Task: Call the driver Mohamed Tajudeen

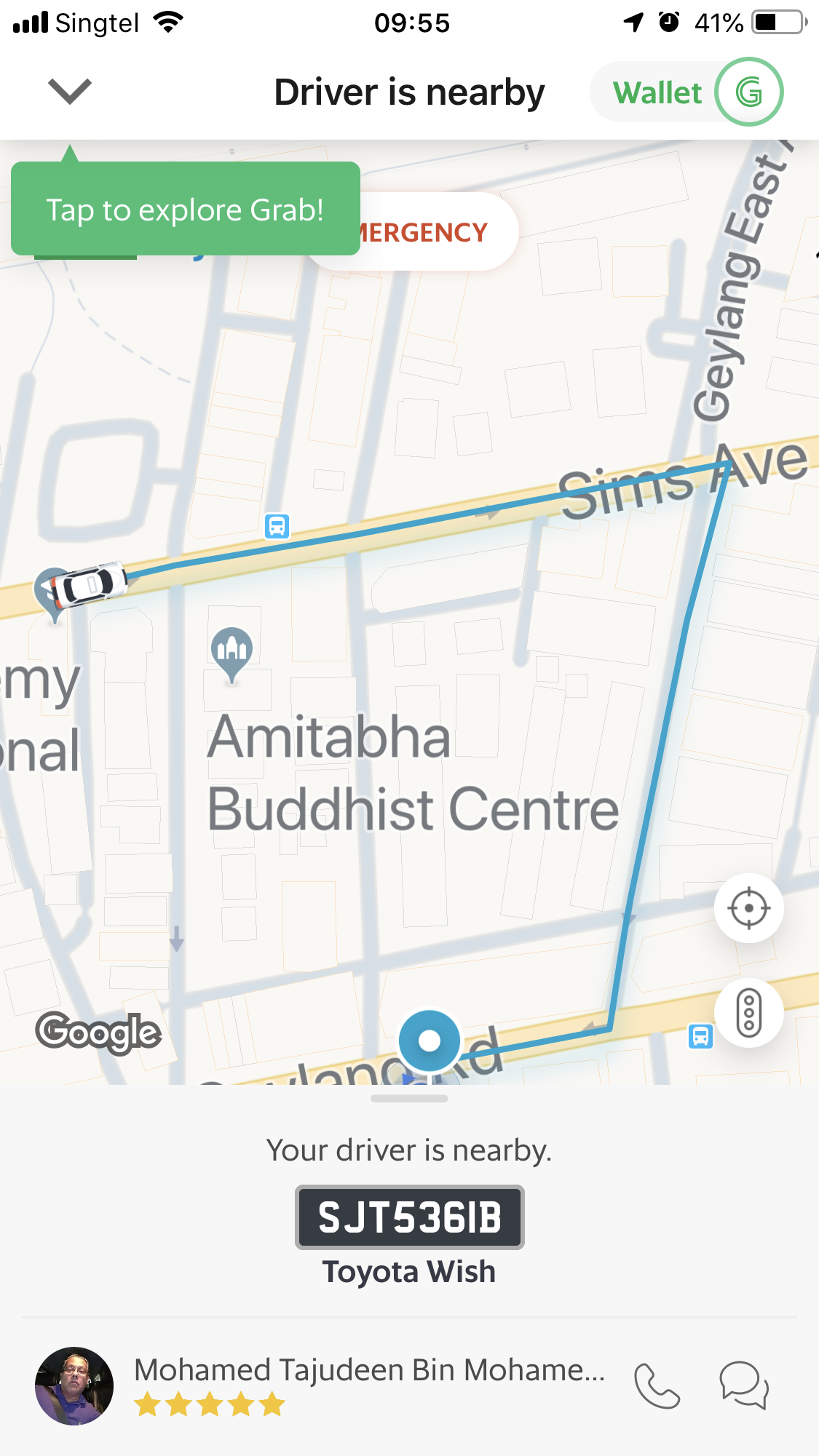Action: point(657,1385)
